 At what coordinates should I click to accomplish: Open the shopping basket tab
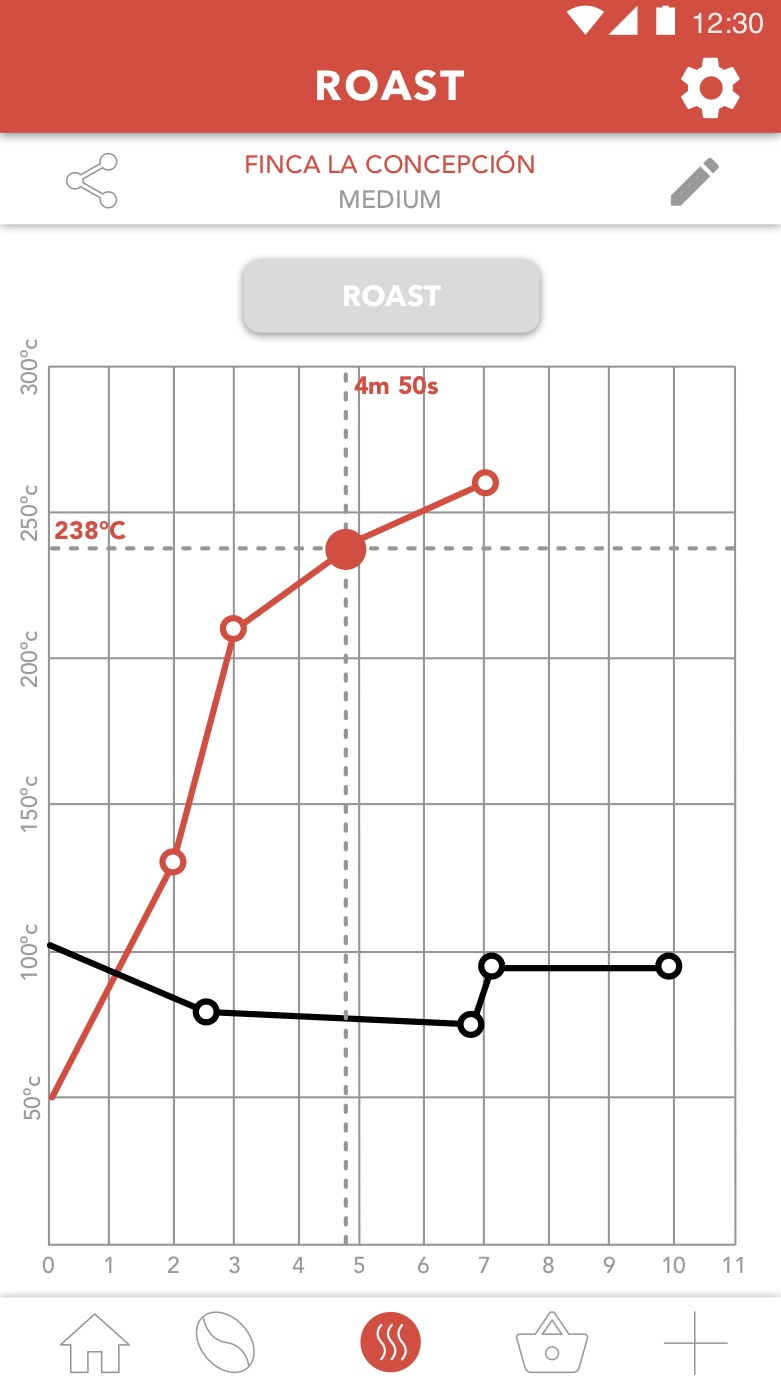click(551, 1343)
